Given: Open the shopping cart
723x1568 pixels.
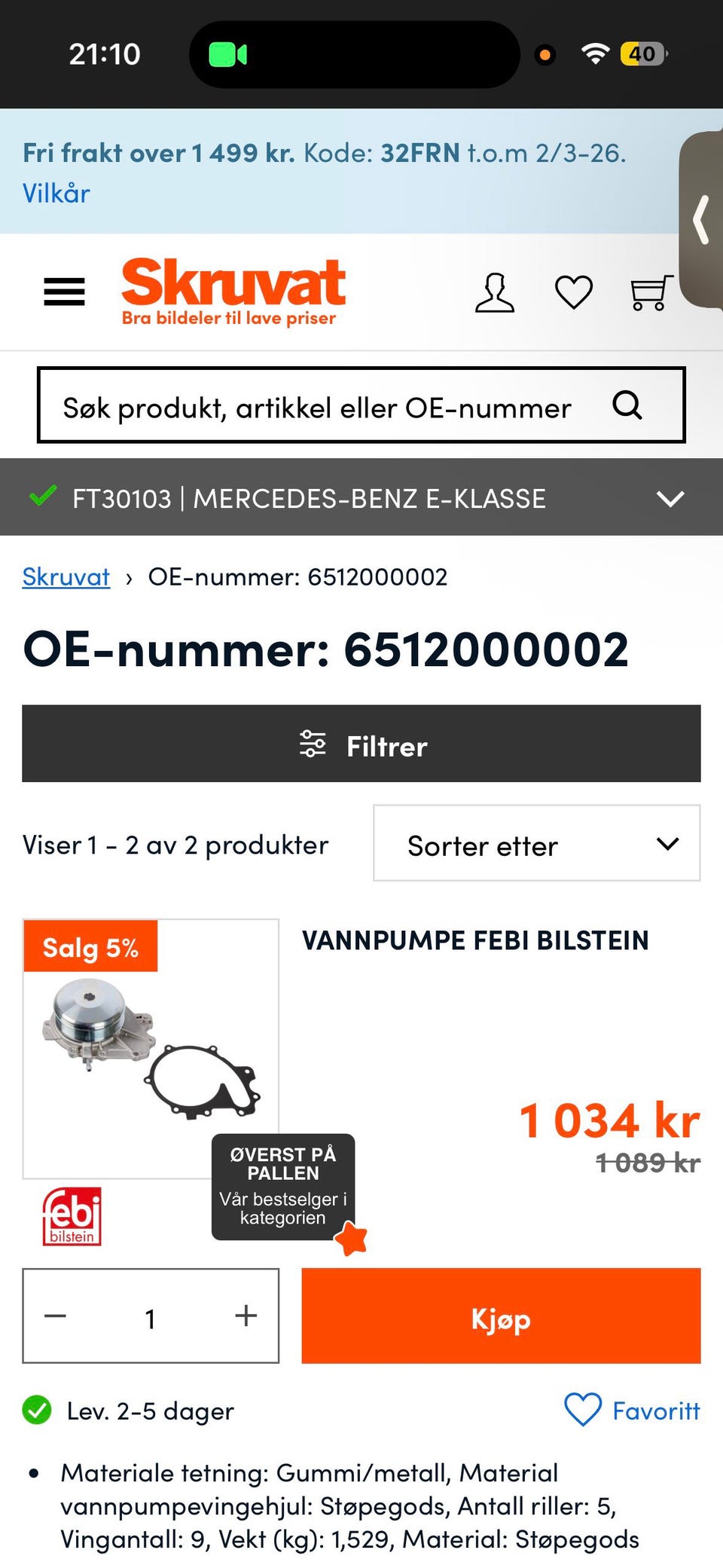Looking at the screenshot, I should point(650,292).
